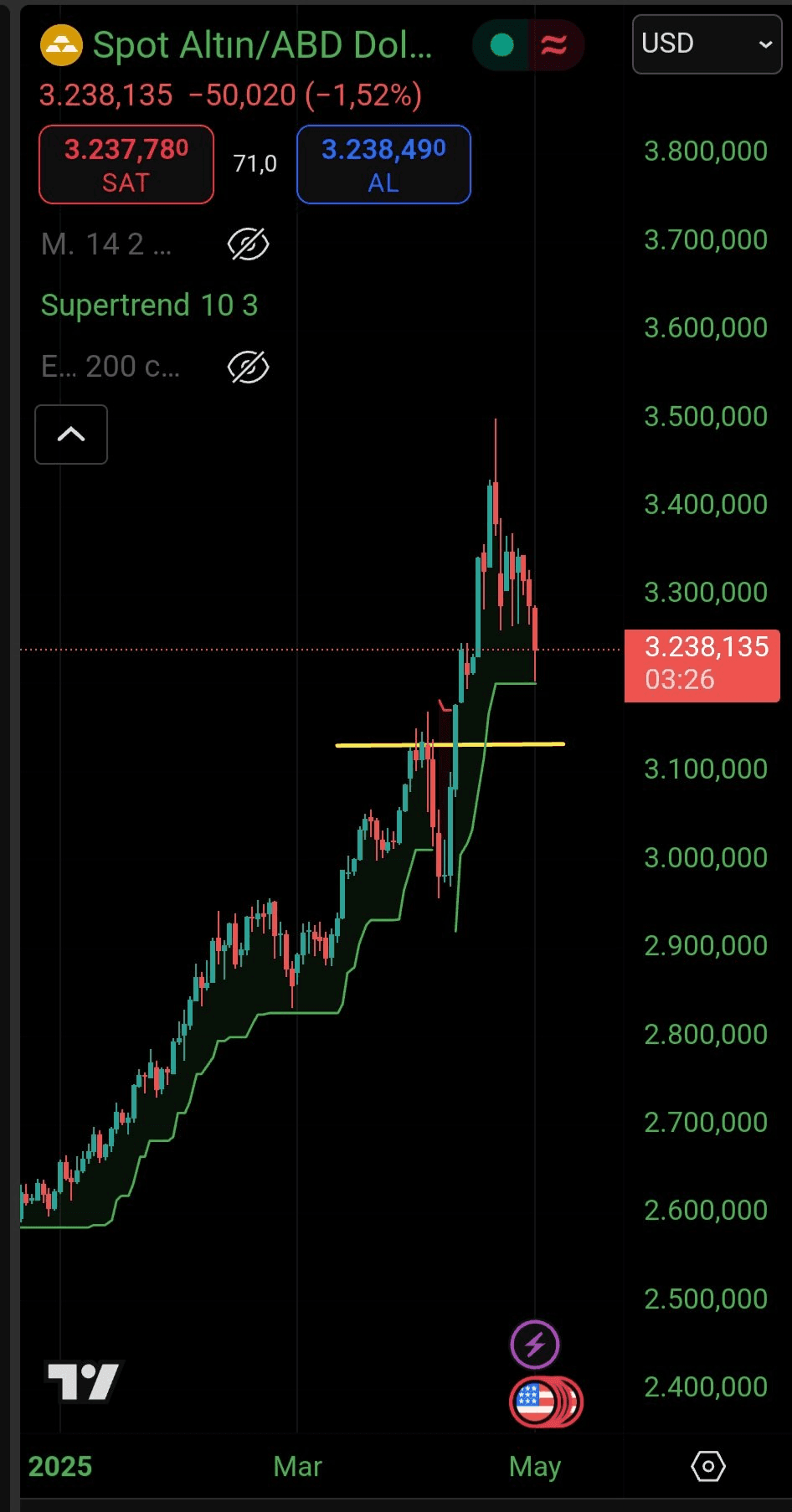Collapse the indicator legend with the up chevron

click(x=71, y=434)
